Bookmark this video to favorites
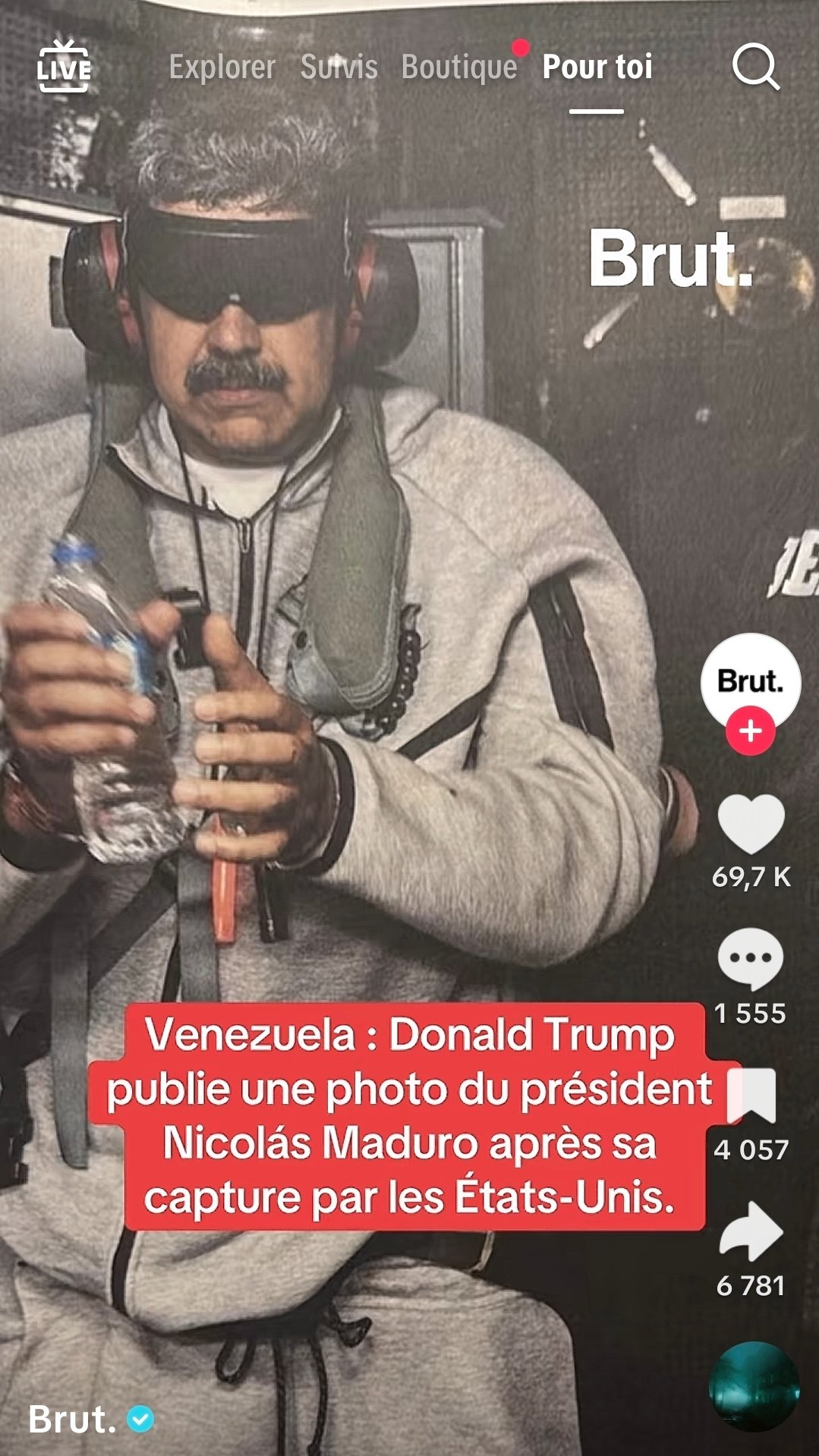Viewport: 819px width, 1456px height. [751, 1095]
